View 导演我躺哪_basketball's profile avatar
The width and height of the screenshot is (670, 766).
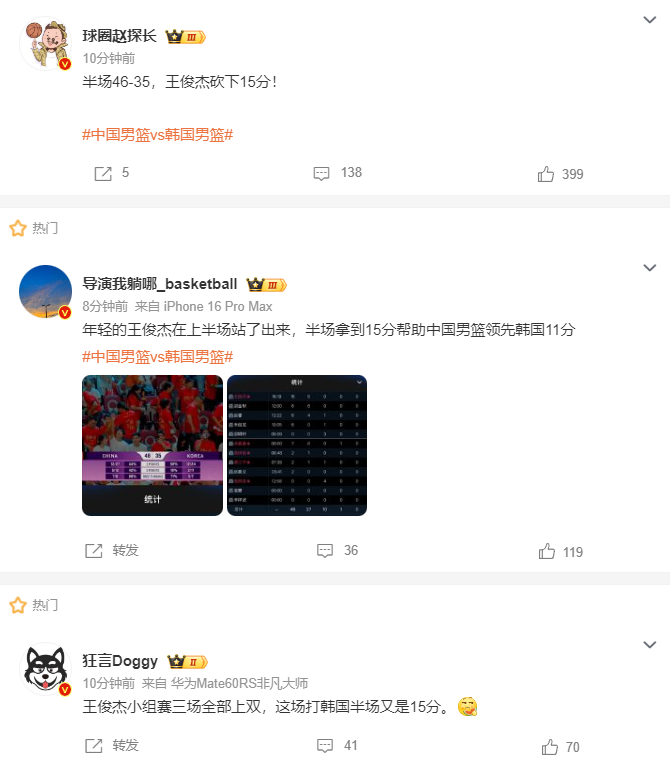click(x=46, y=291)
